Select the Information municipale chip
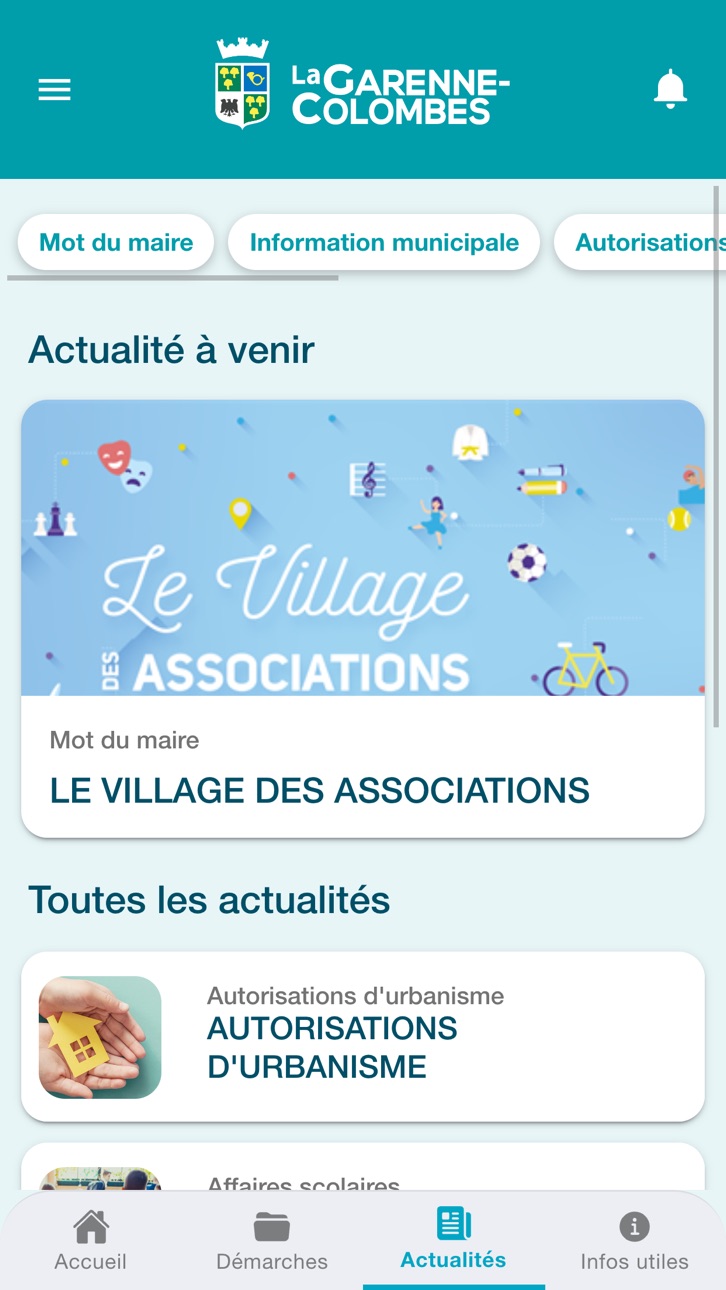The height and width of the screenshot is (1290, 726). (x=384, y=242)
